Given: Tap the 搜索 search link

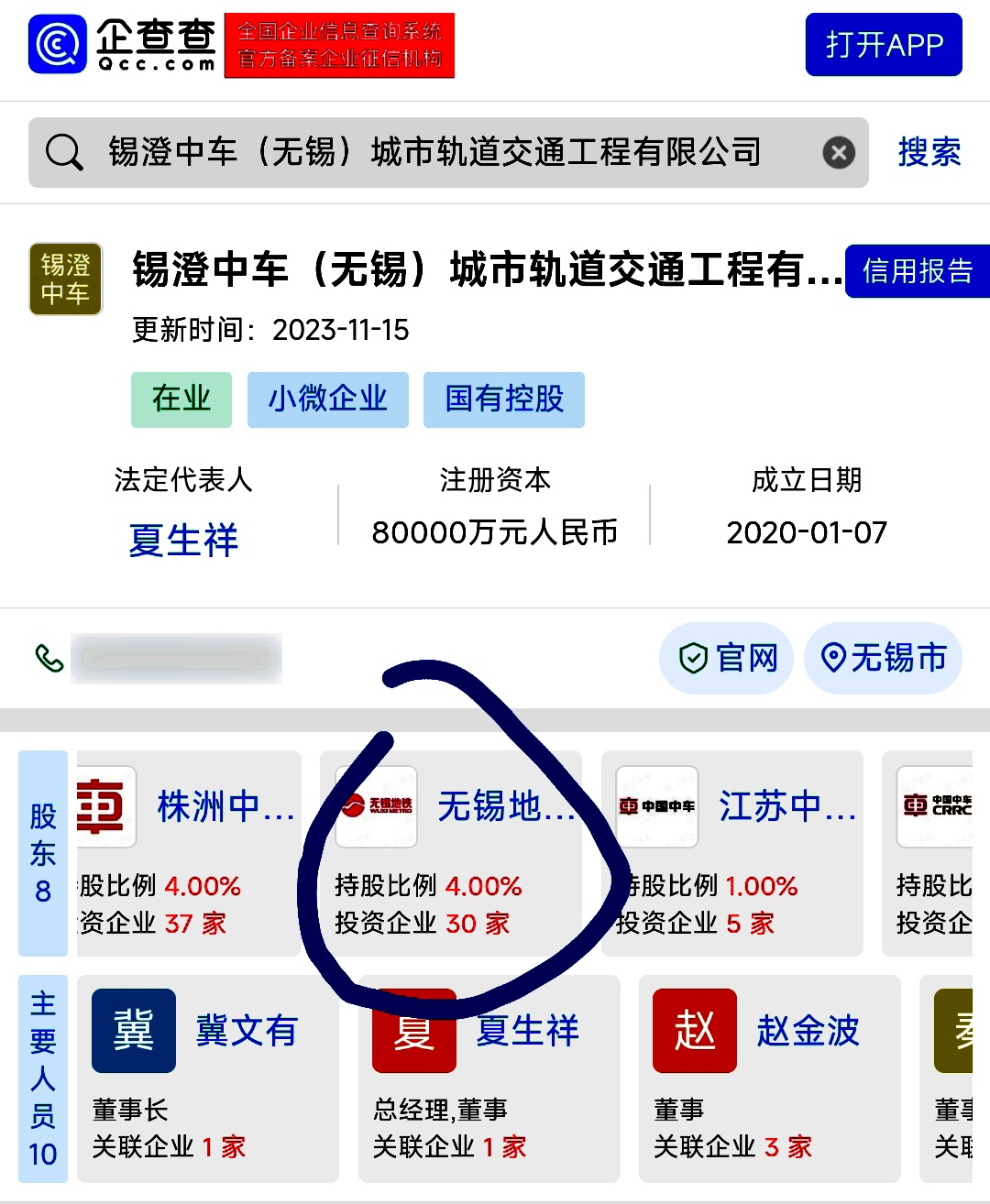Looking at the screenshot, I should click(929, 152).
